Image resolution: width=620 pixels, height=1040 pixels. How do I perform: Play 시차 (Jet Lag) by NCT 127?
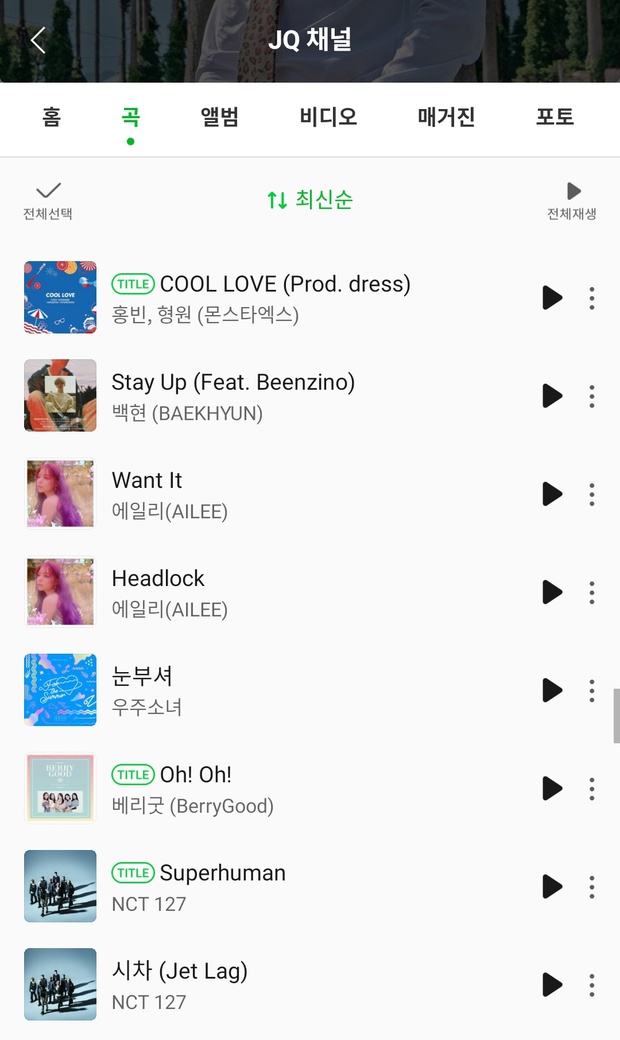[552, 985]
